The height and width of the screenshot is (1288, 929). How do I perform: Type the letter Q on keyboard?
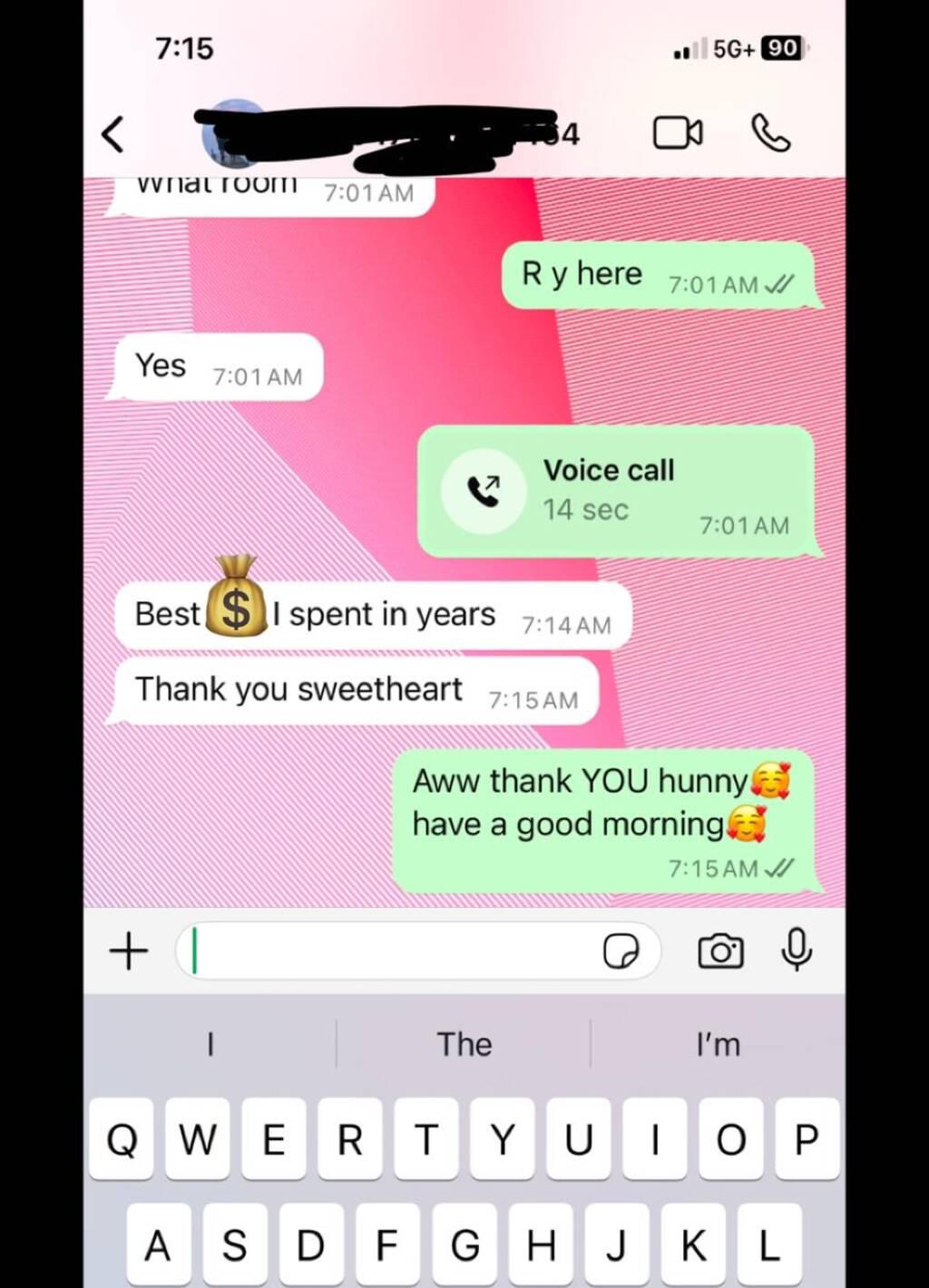122,1139
